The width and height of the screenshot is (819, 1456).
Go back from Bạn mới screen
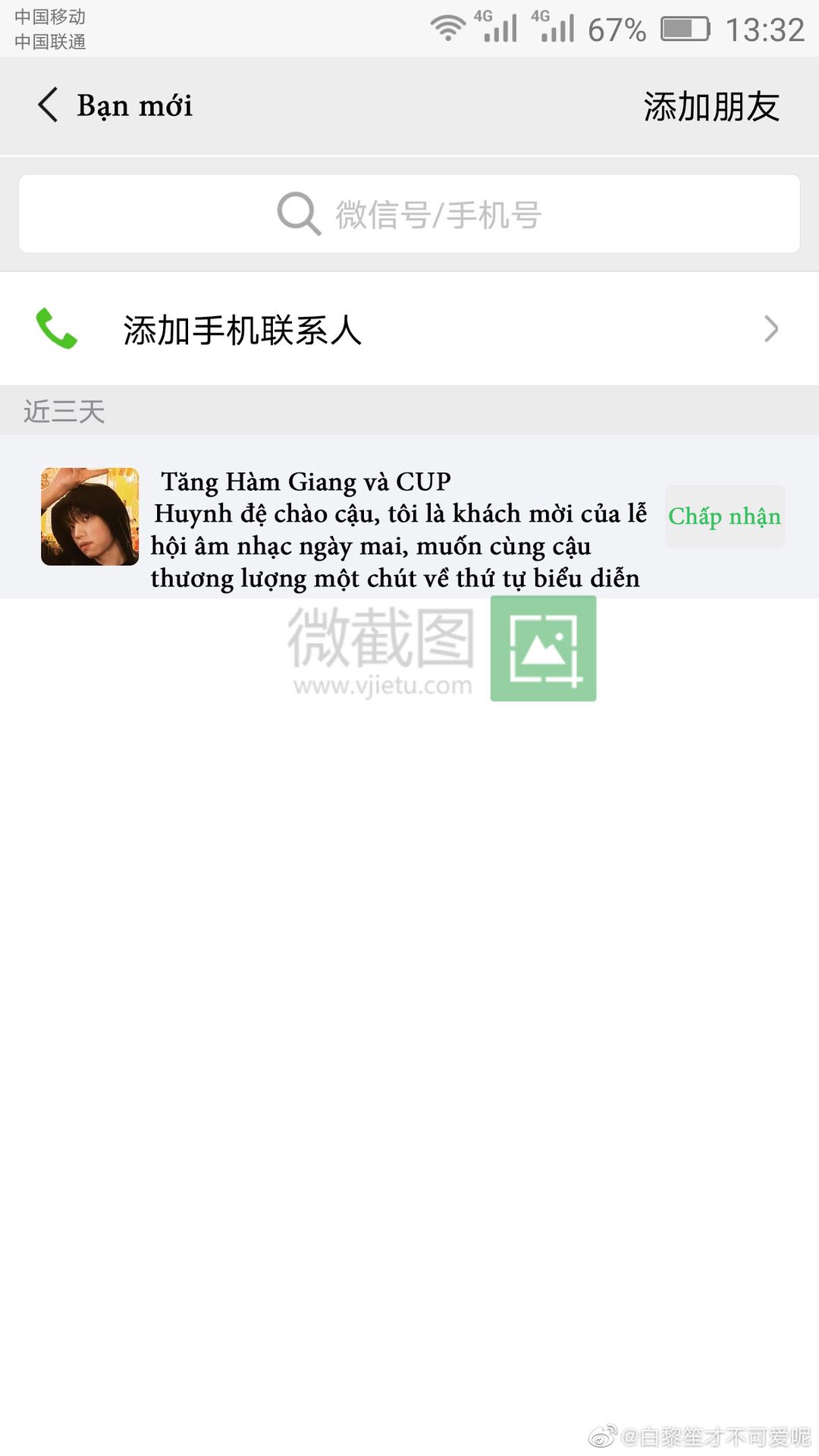(47, 105)
